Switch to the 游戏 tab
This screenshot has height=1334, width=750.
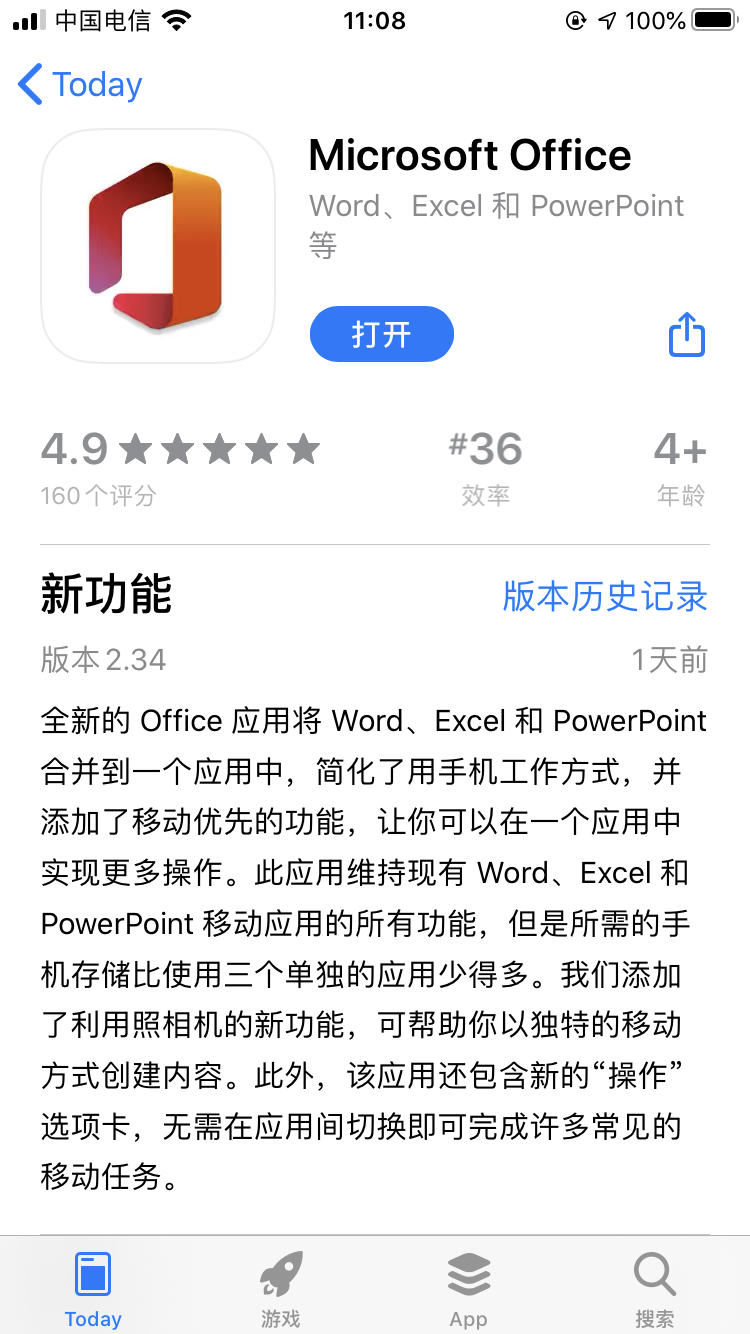(281, 1290)
